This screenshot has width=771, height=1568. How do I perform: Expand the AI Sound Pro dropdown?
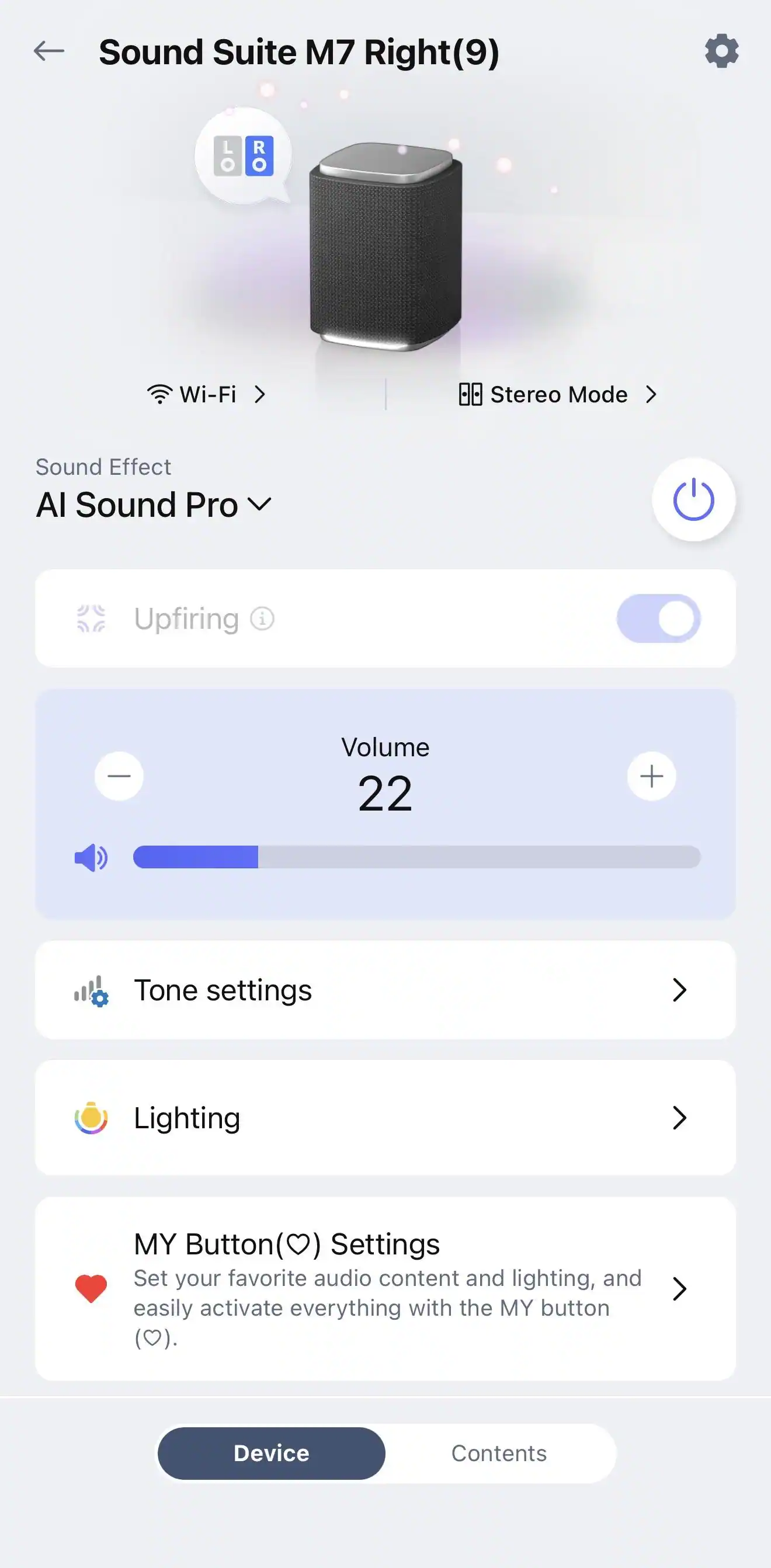(154, 505)
